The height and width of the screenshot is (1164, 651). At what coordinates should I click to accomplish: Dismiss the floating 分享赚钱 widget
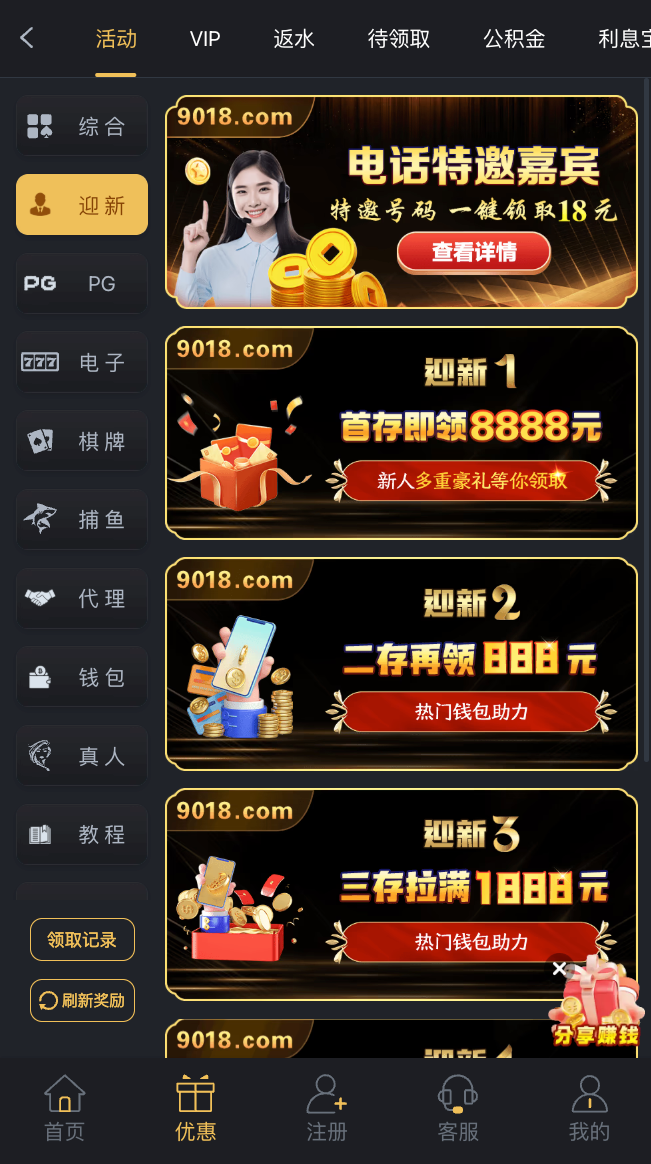(x=560, y=968)
